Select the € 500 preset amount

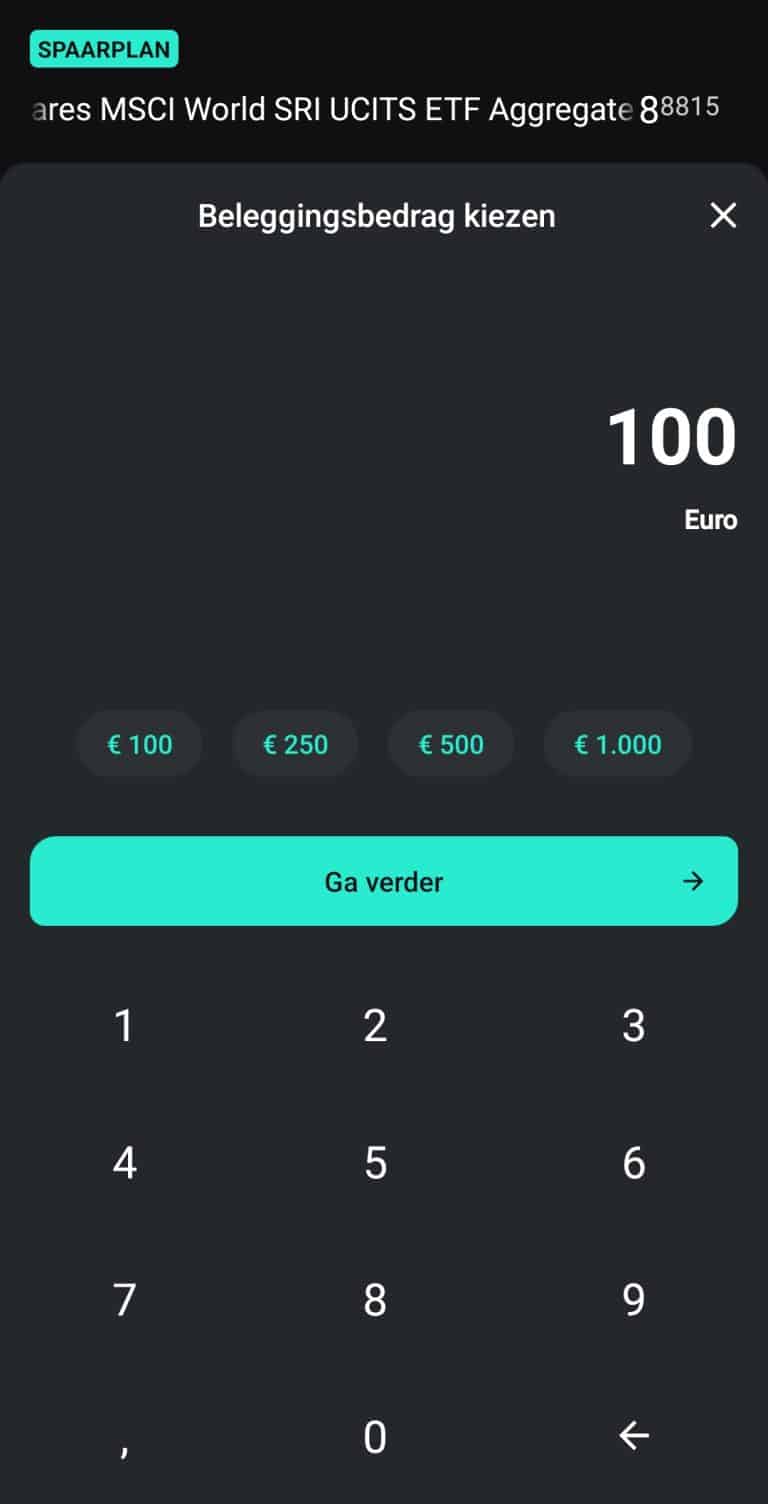tap(451, 743)
